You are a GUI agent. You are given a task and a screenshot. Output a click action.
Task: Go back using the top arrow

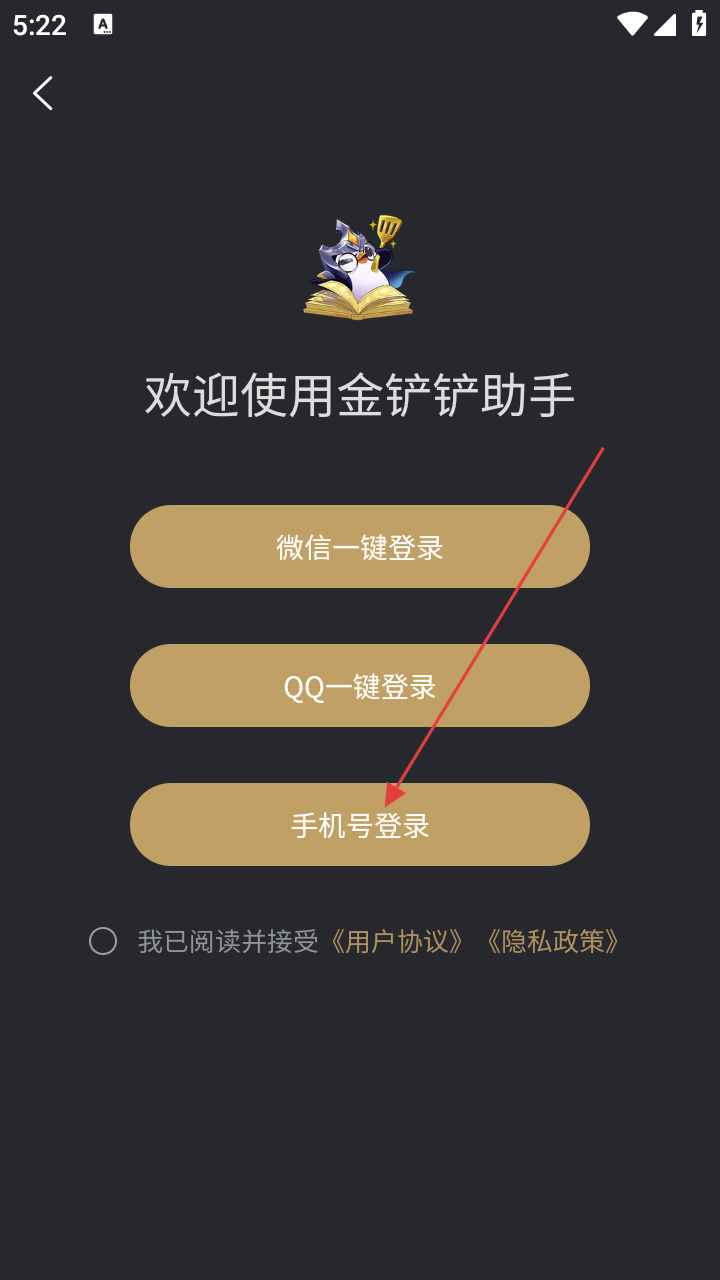click(42, 93)
